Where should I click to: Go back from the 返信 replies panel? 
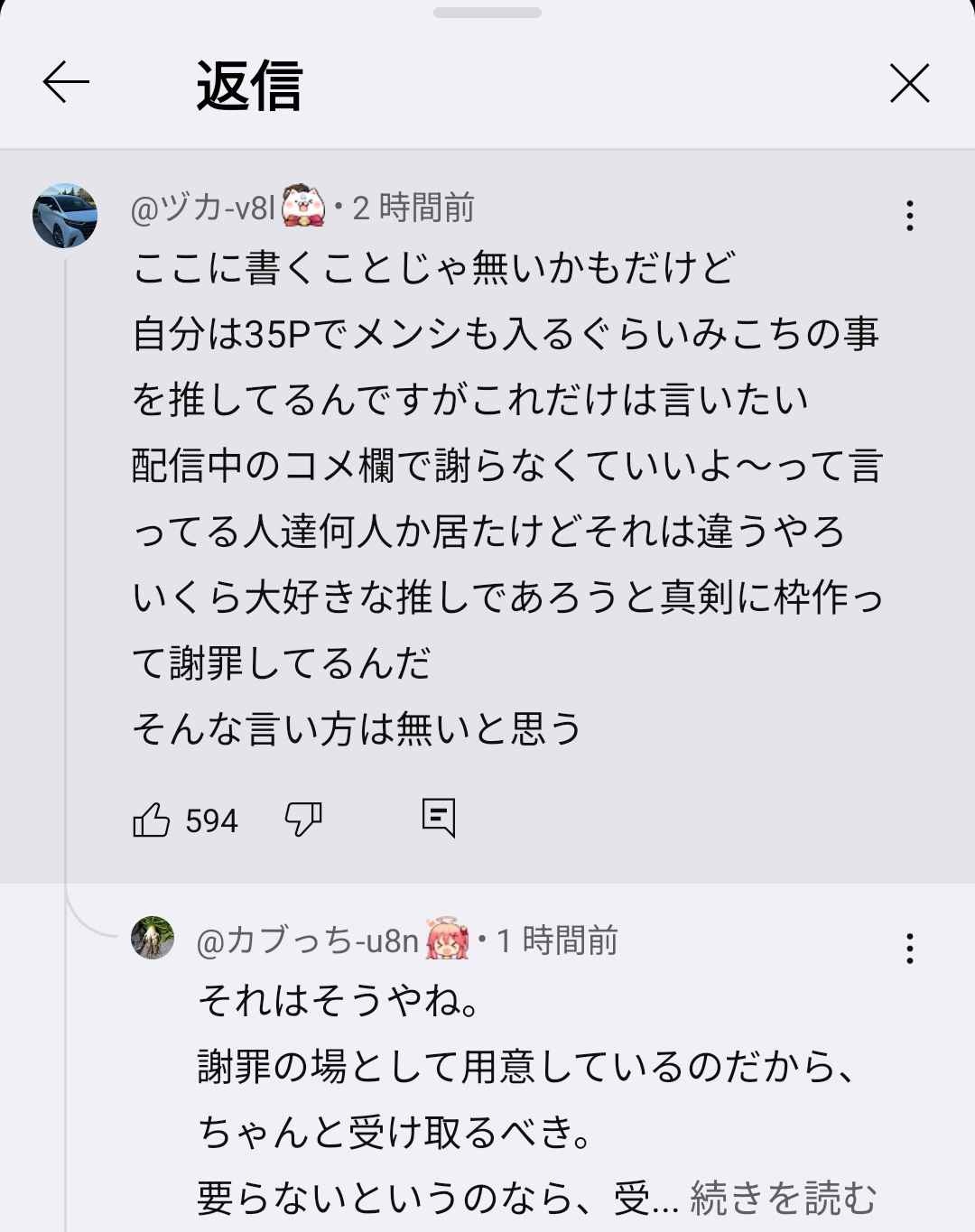tap(66, 84)
